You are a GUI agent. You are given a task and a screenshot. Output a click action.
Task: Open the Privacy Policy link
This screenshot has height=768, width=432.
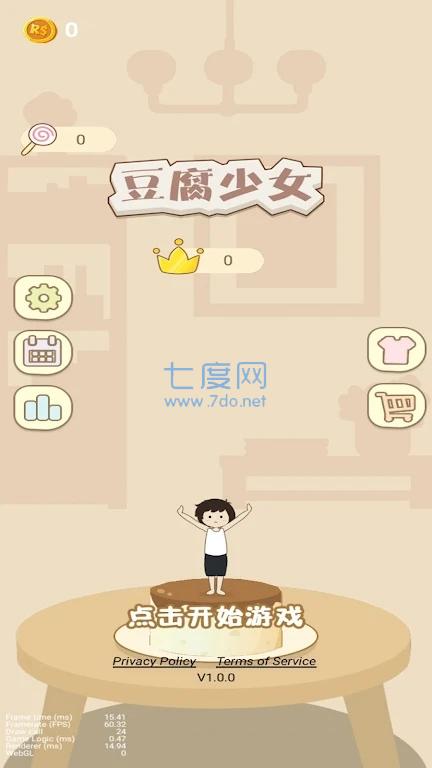pyautogui.click(x=154, y=661)
